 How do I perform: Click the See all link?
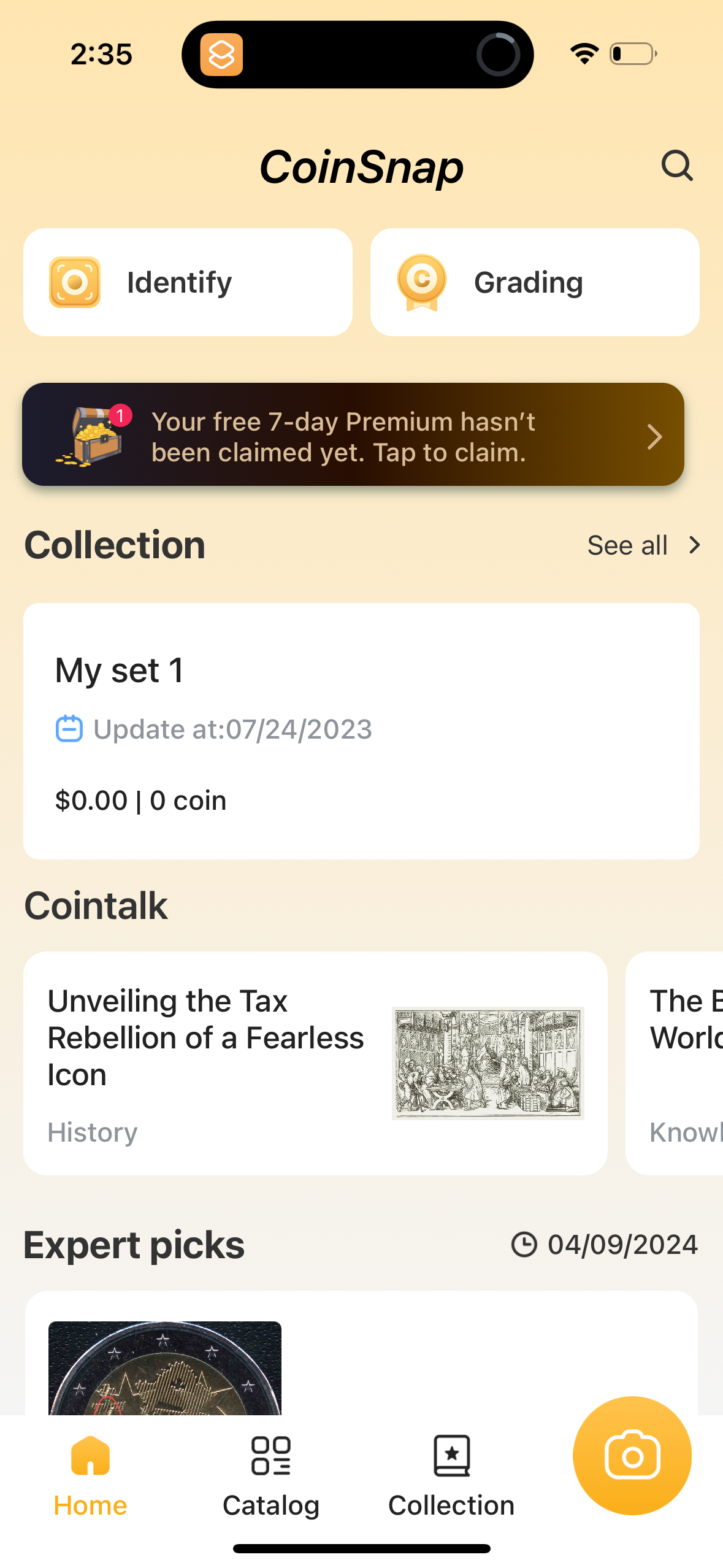(627, 544)
